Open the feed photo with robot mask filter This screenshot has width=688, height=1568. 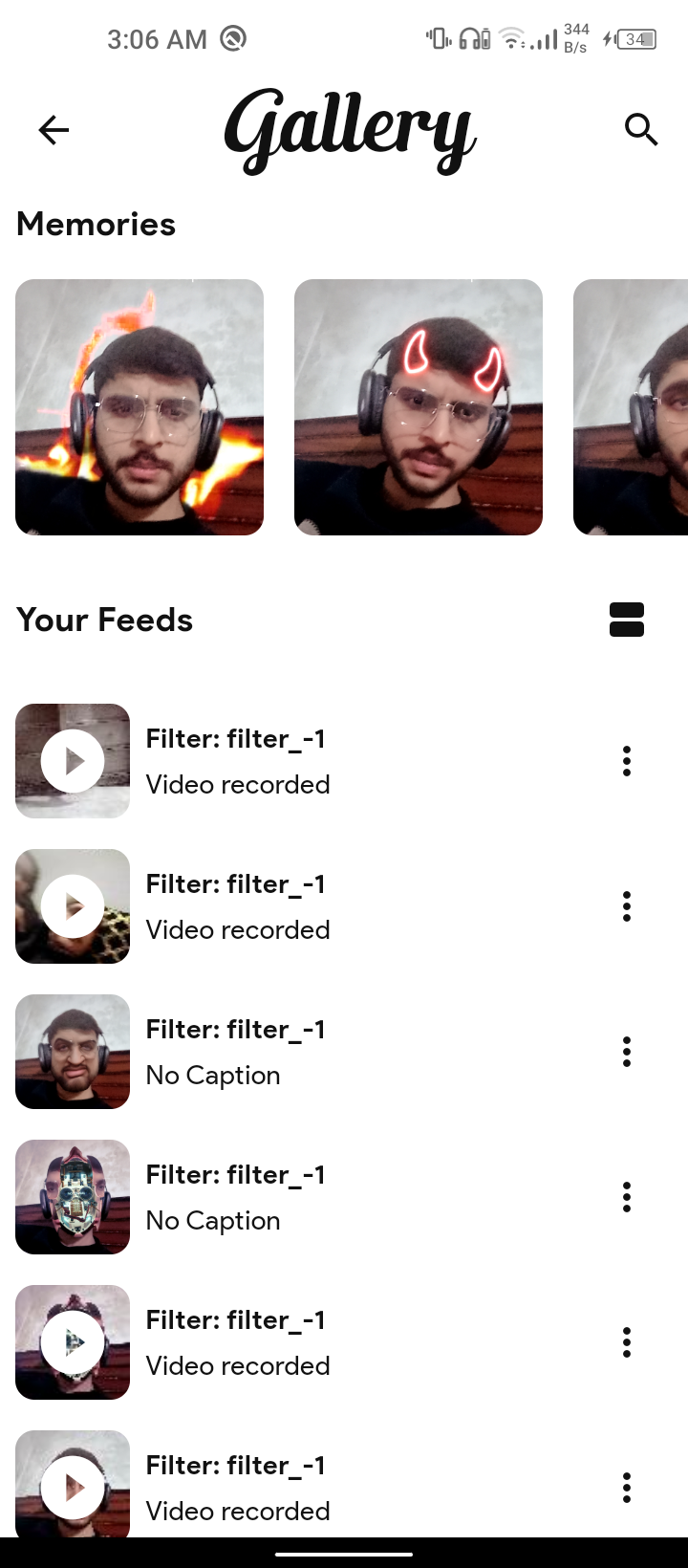pos(73,1197)
